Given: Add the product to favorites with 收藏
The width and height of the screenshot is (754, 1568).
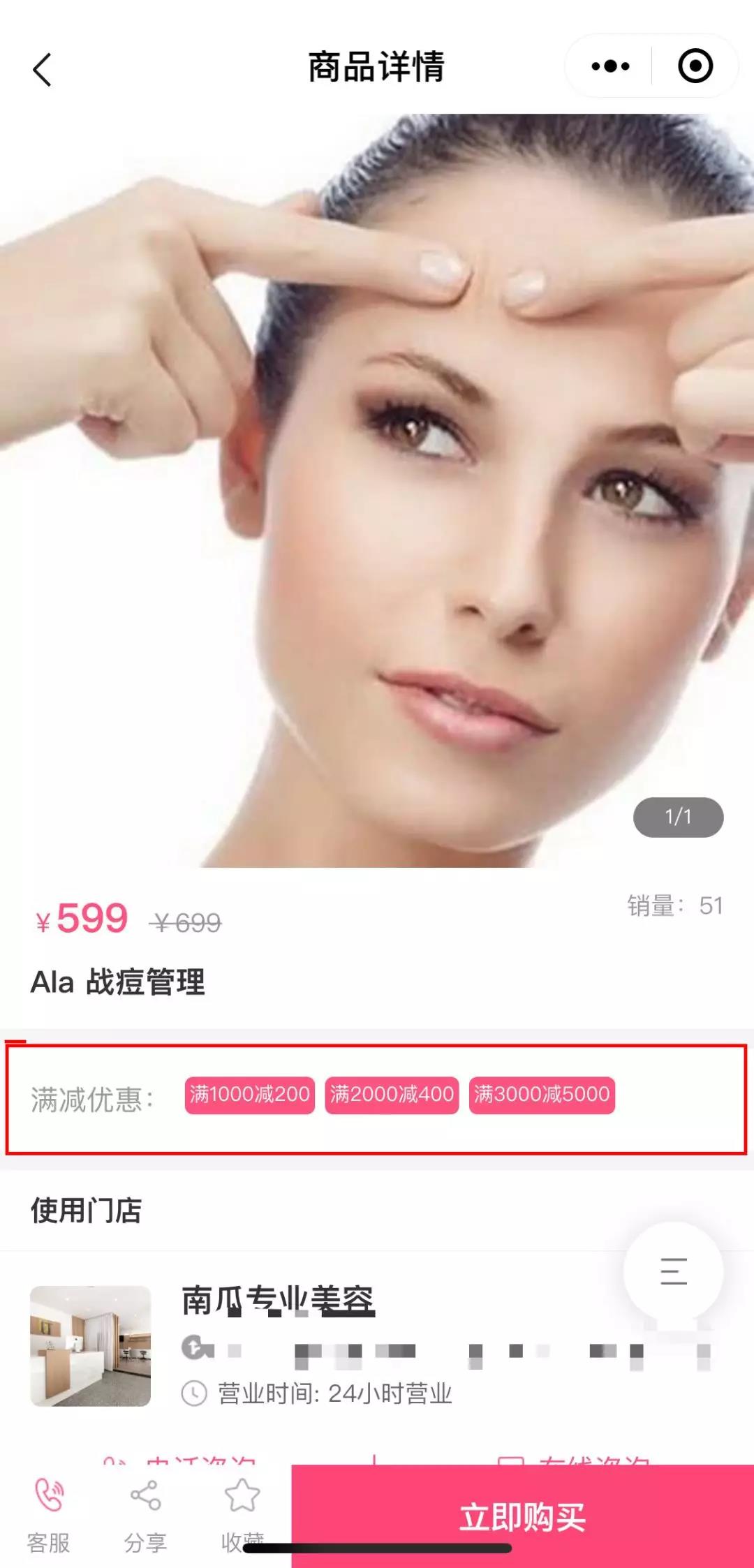Looking at the screenshot, I should pyautogui.click(x=242, y=1511).
